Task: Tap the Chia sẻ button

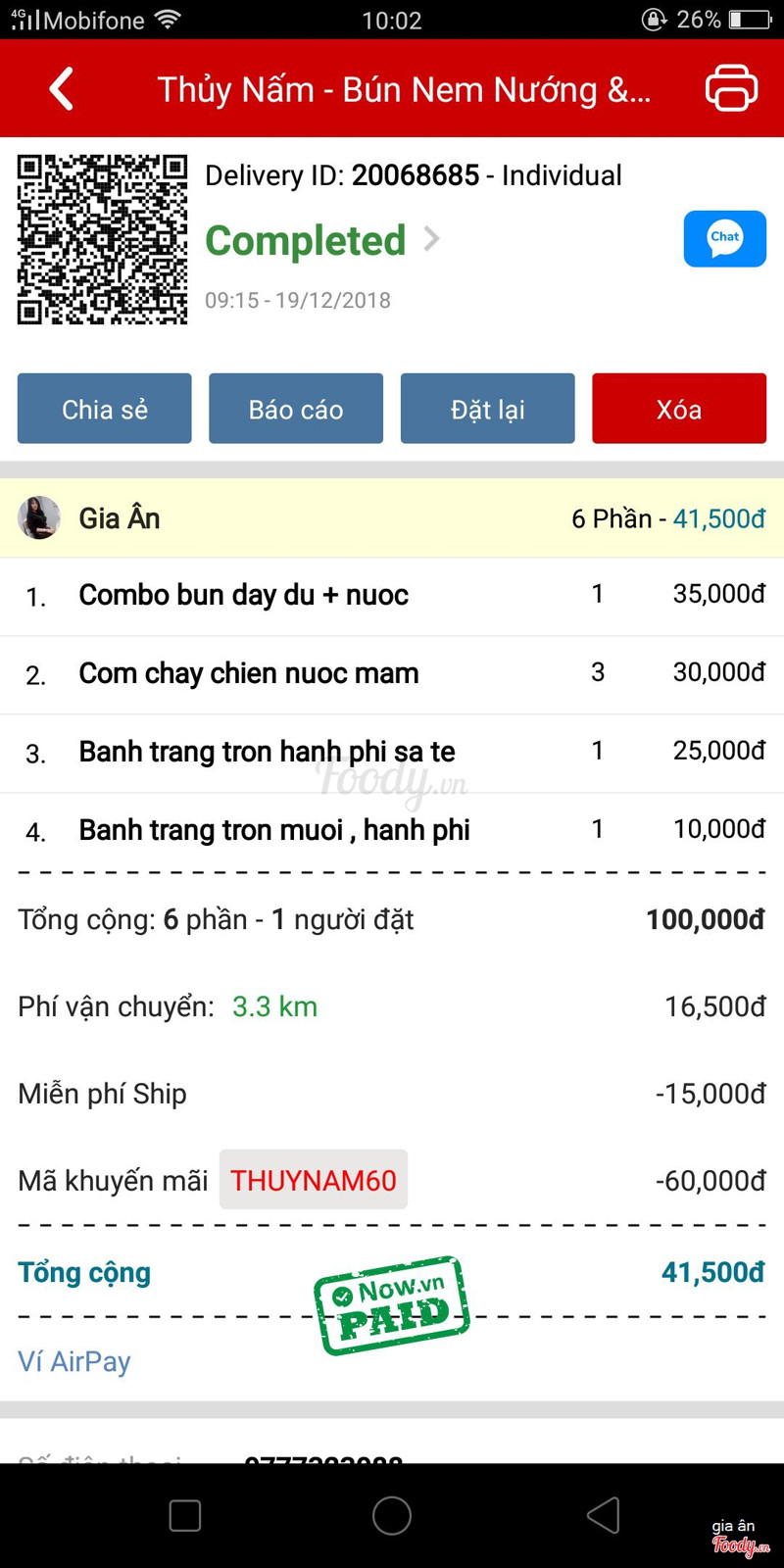Action: click(105, 409)
